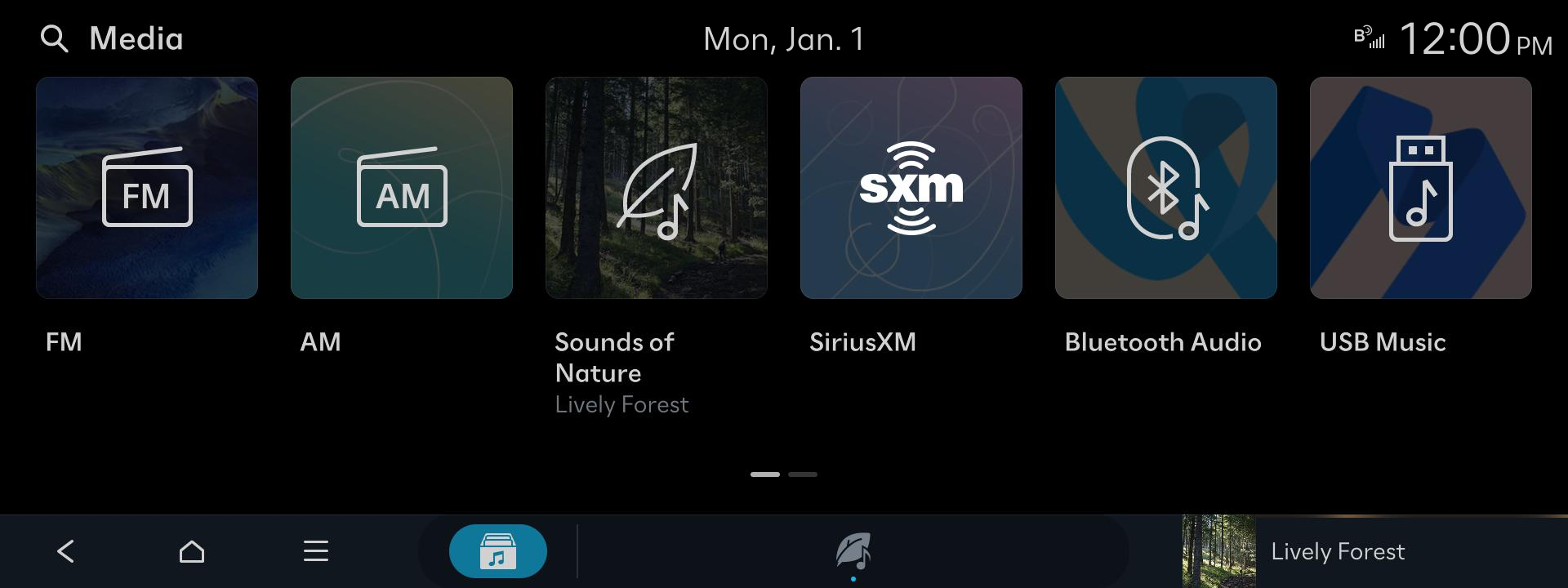1568x588 pixels.
Task: Switch to Bluetooth Audio source
Action: [1166, 188]
